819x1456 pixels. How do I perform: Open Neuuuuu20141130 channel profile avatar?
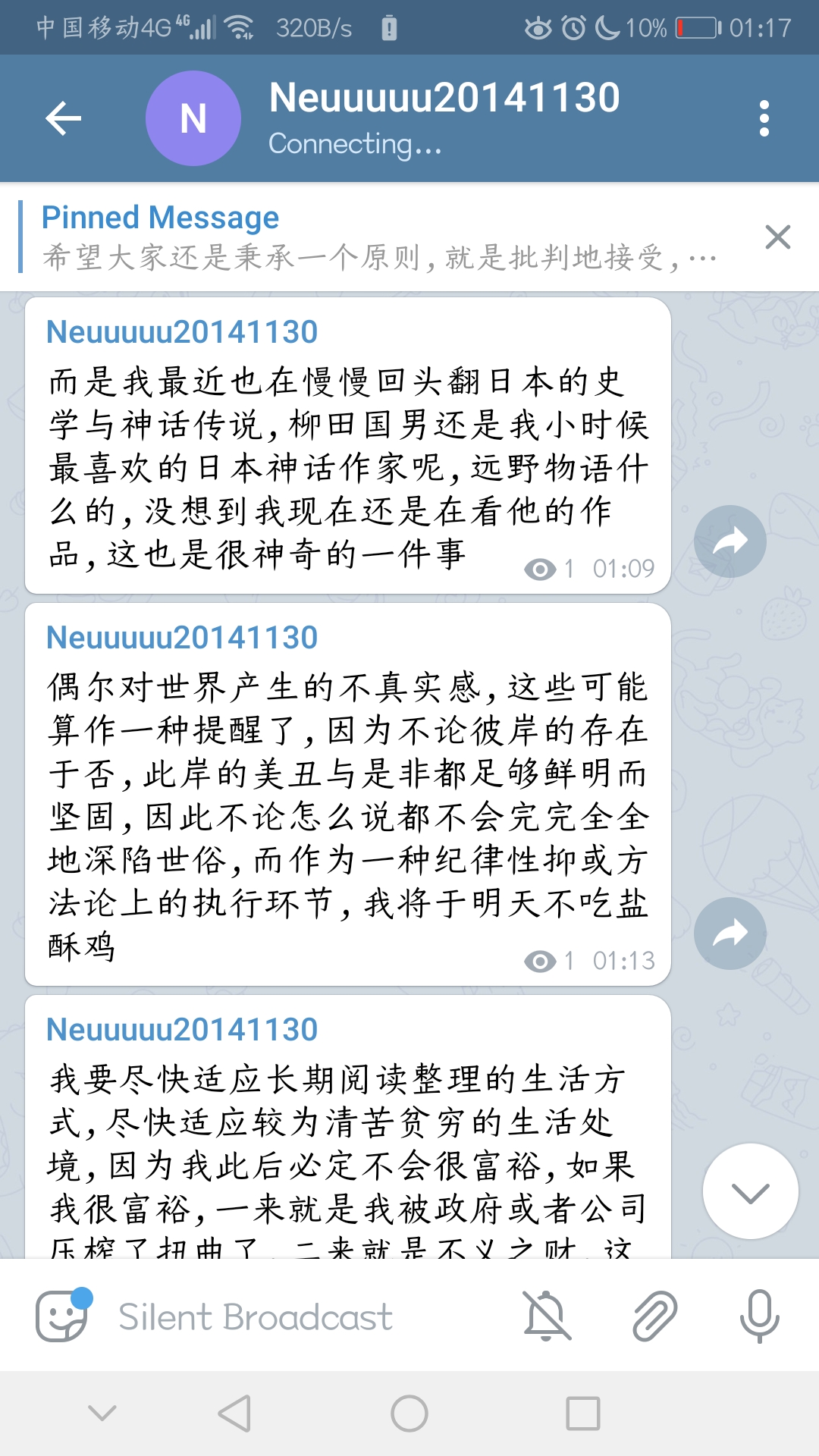193,118
